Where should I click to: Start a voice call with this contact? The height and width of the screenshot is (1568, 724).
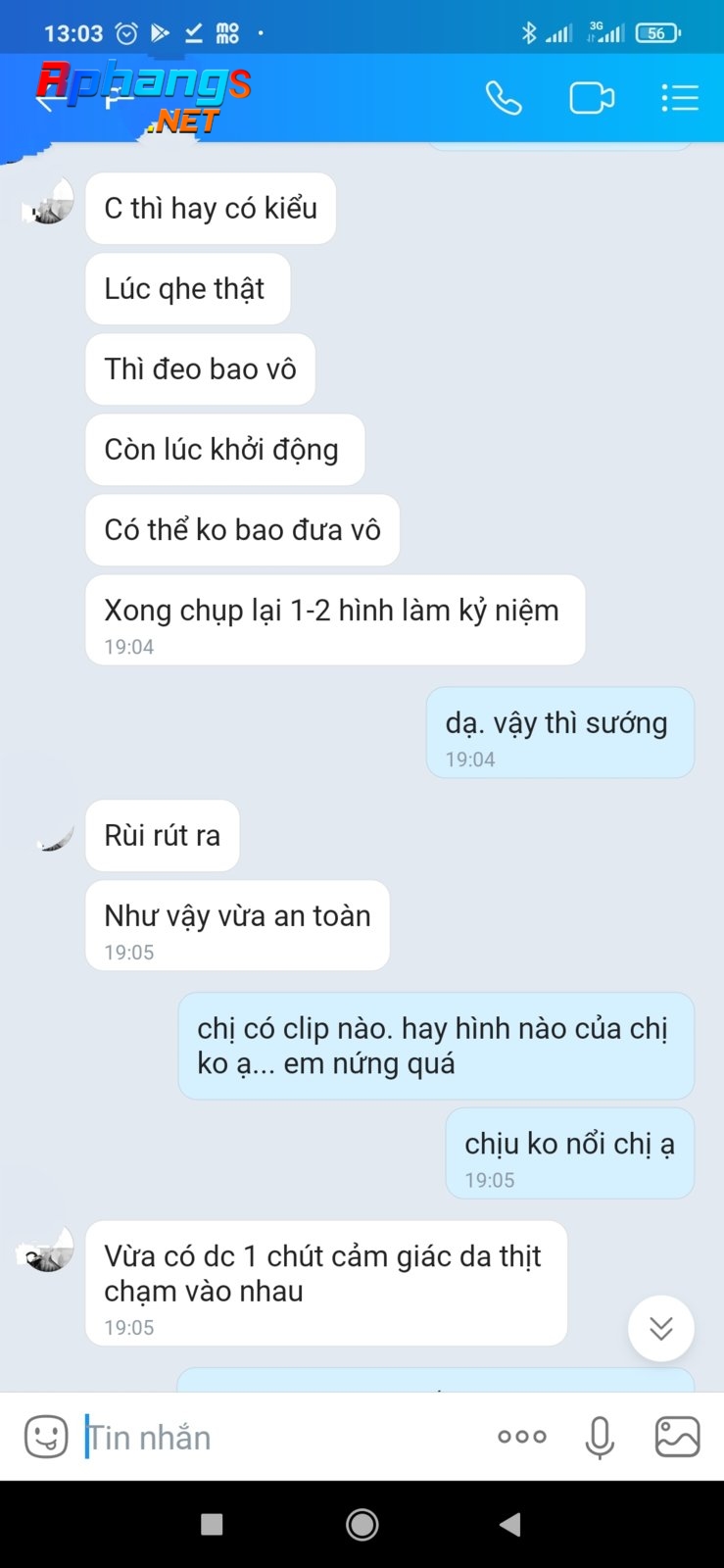coord(504,98)
